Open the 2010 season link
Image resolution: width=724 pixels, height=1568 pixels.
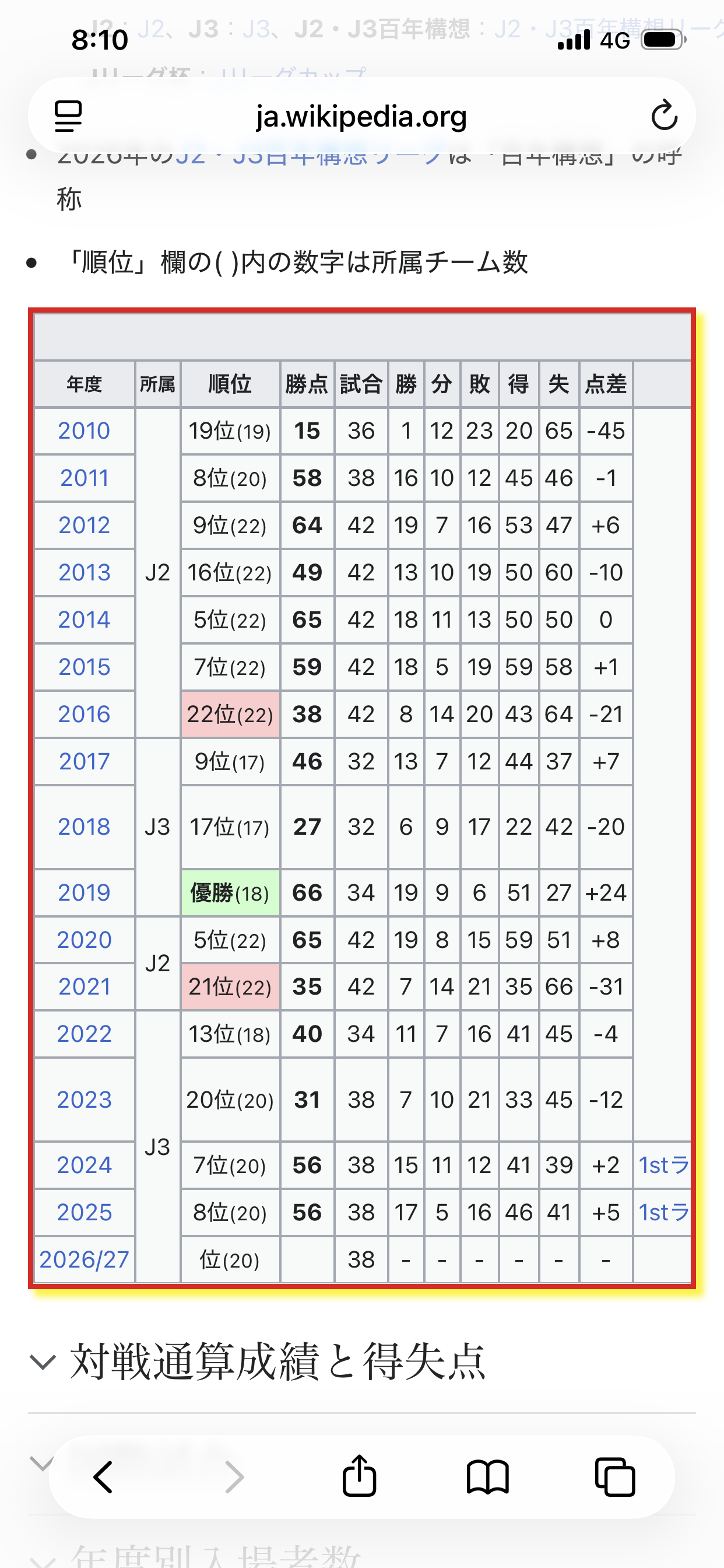coord(84,431)
